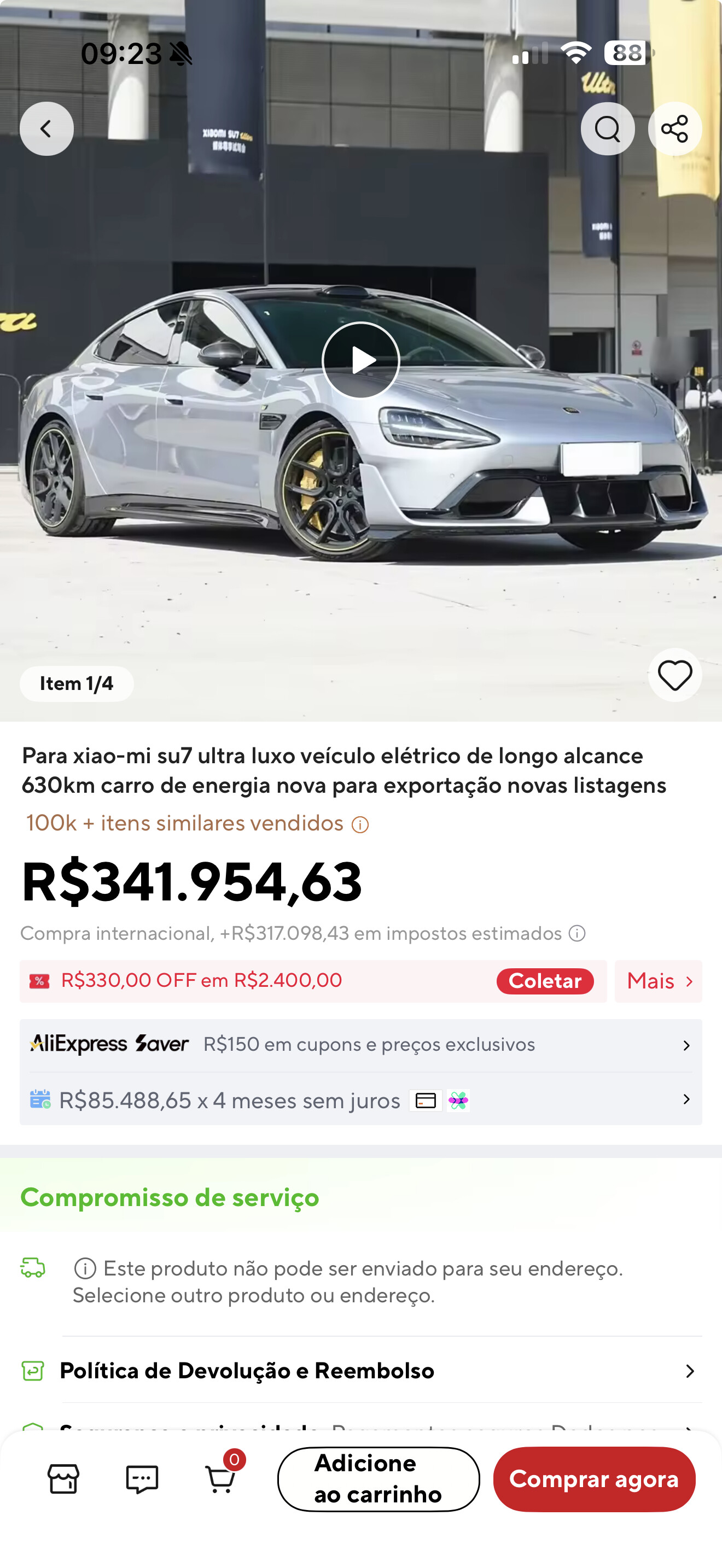Message the seller via chat icon
722x1568 pixels.
click(x=142, y=1479)
